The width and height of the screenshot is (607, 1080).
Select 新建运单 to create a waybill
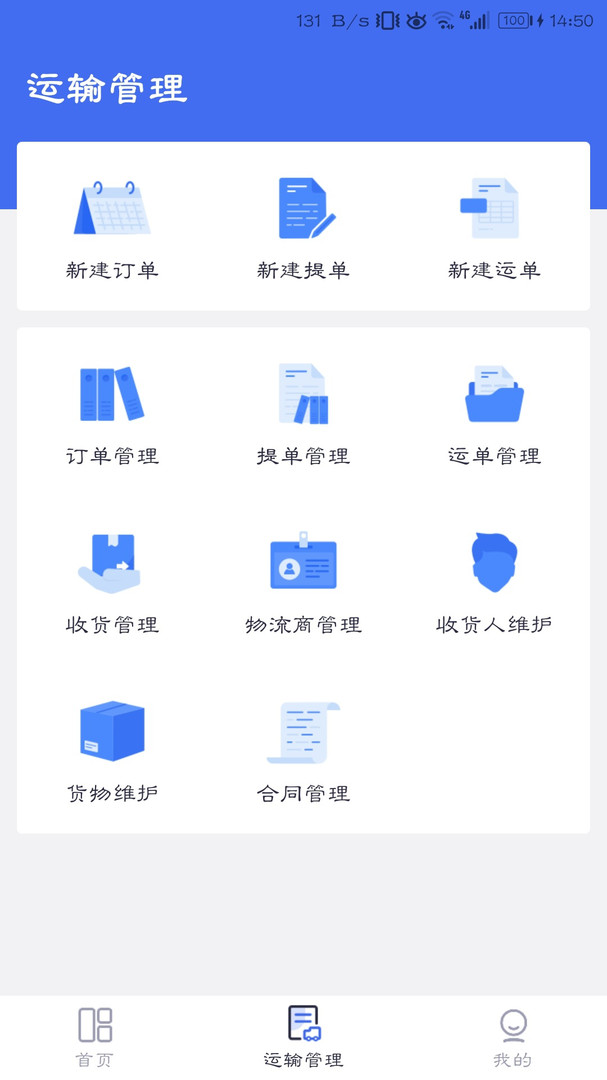[494, 226]
